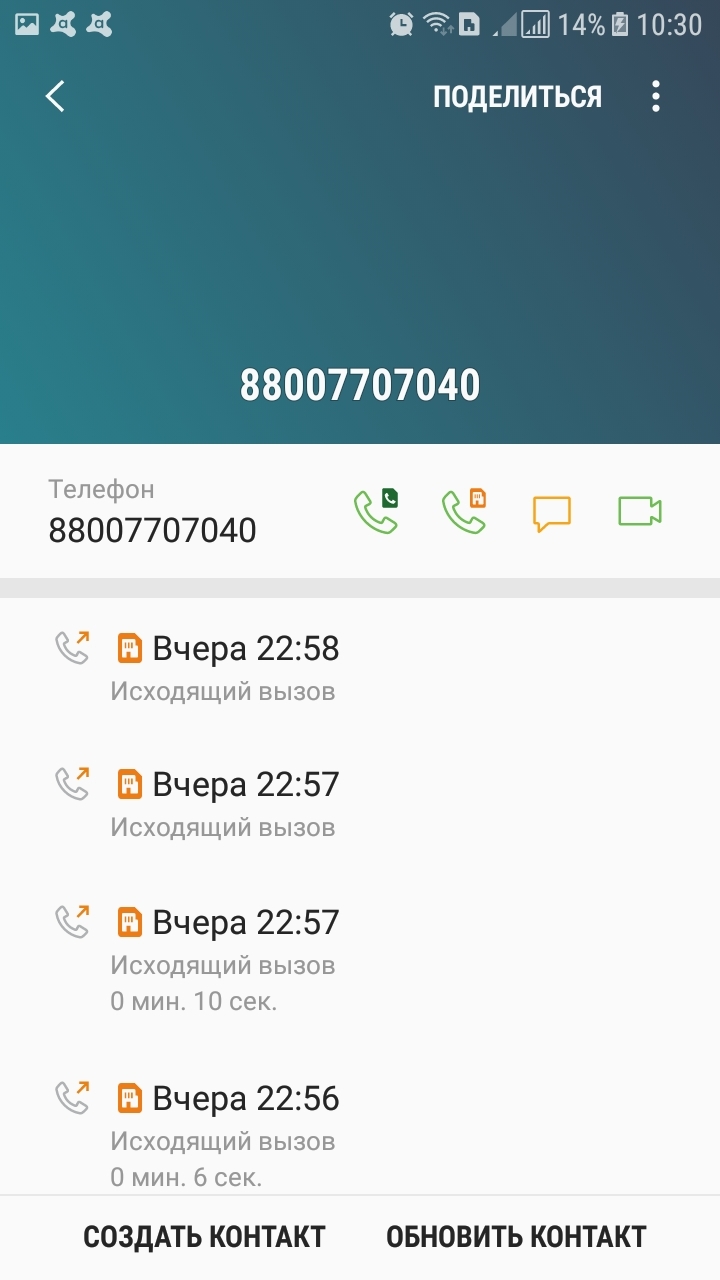
Task: Tap ПОДЕЛИТЬСЯ to share the number
Action: pos(517,97)
